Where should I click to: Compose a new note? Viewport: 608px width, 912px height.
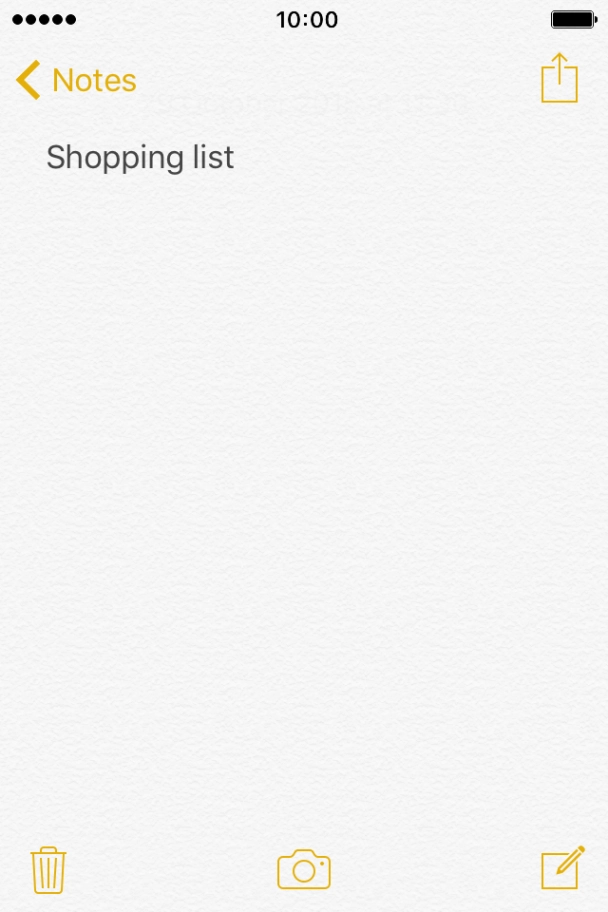point(561,867)
